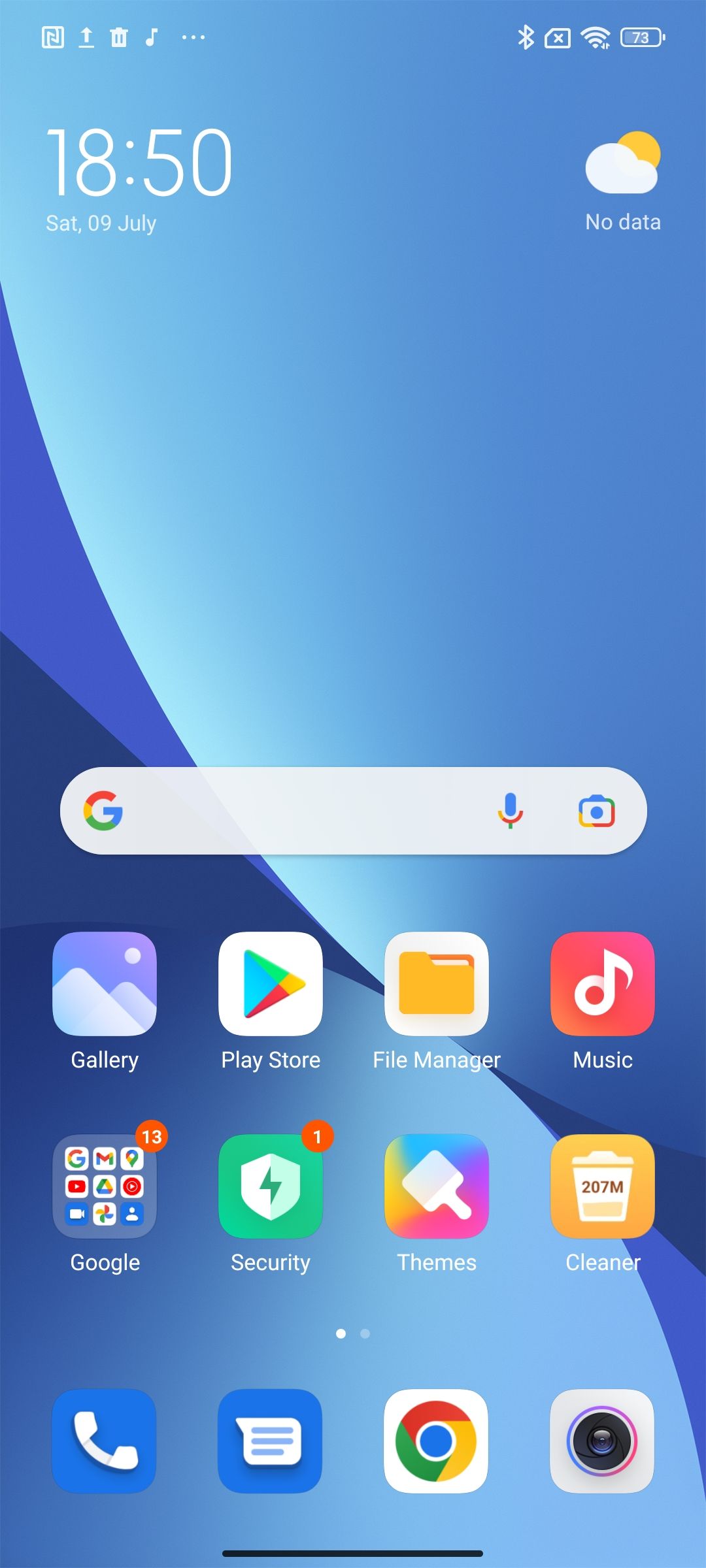Go to the second home screen page dot
Image resolution: width=706 pixels, height=1568 pixels.
[365, 1333]
